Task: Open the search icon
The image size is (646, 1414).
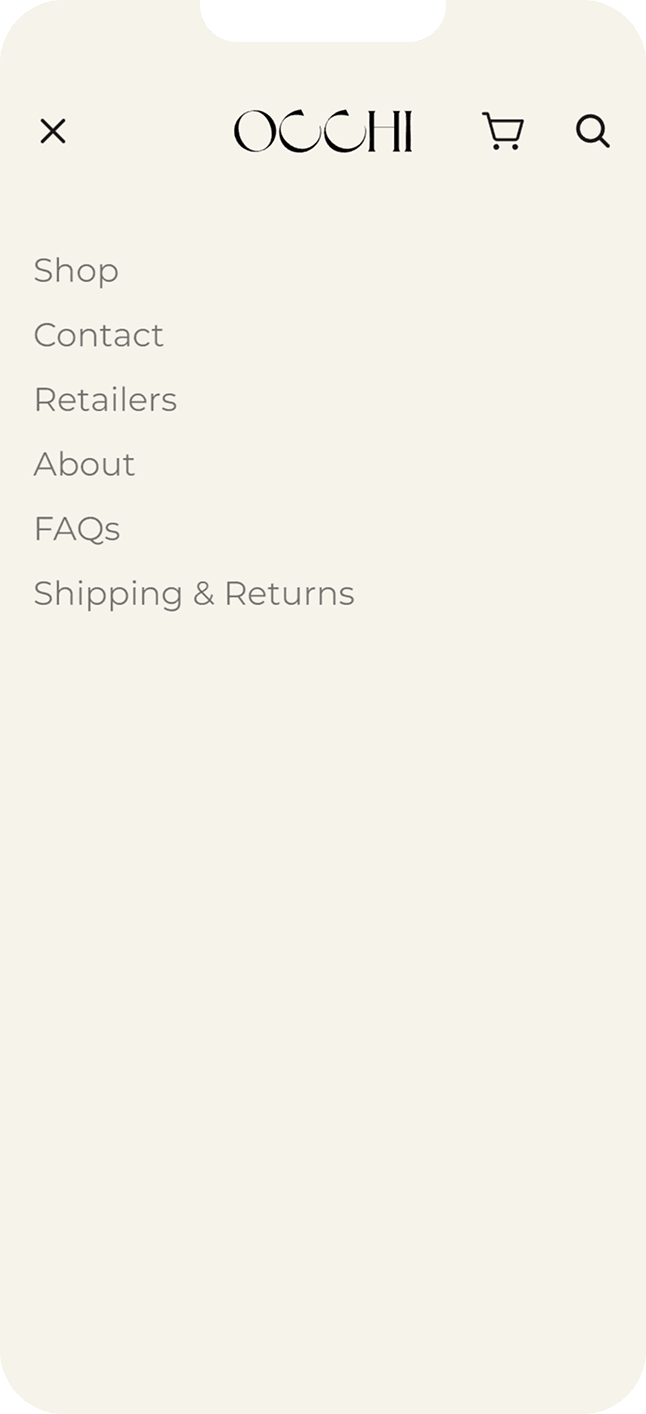Action: (x=592, y=131)
